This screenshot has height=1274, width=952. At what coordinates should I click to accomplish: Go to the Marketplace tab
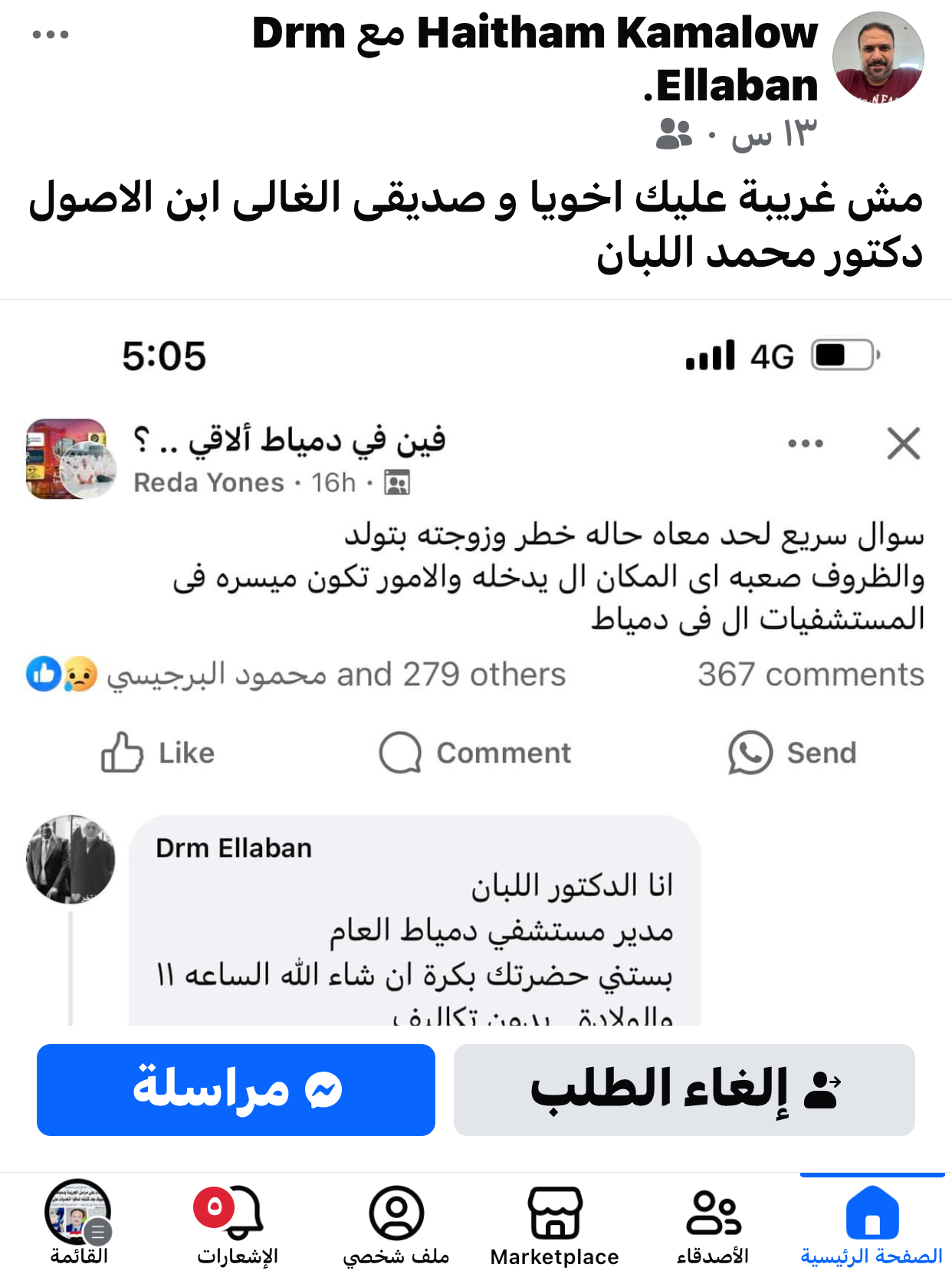(x=554, y=1223)
